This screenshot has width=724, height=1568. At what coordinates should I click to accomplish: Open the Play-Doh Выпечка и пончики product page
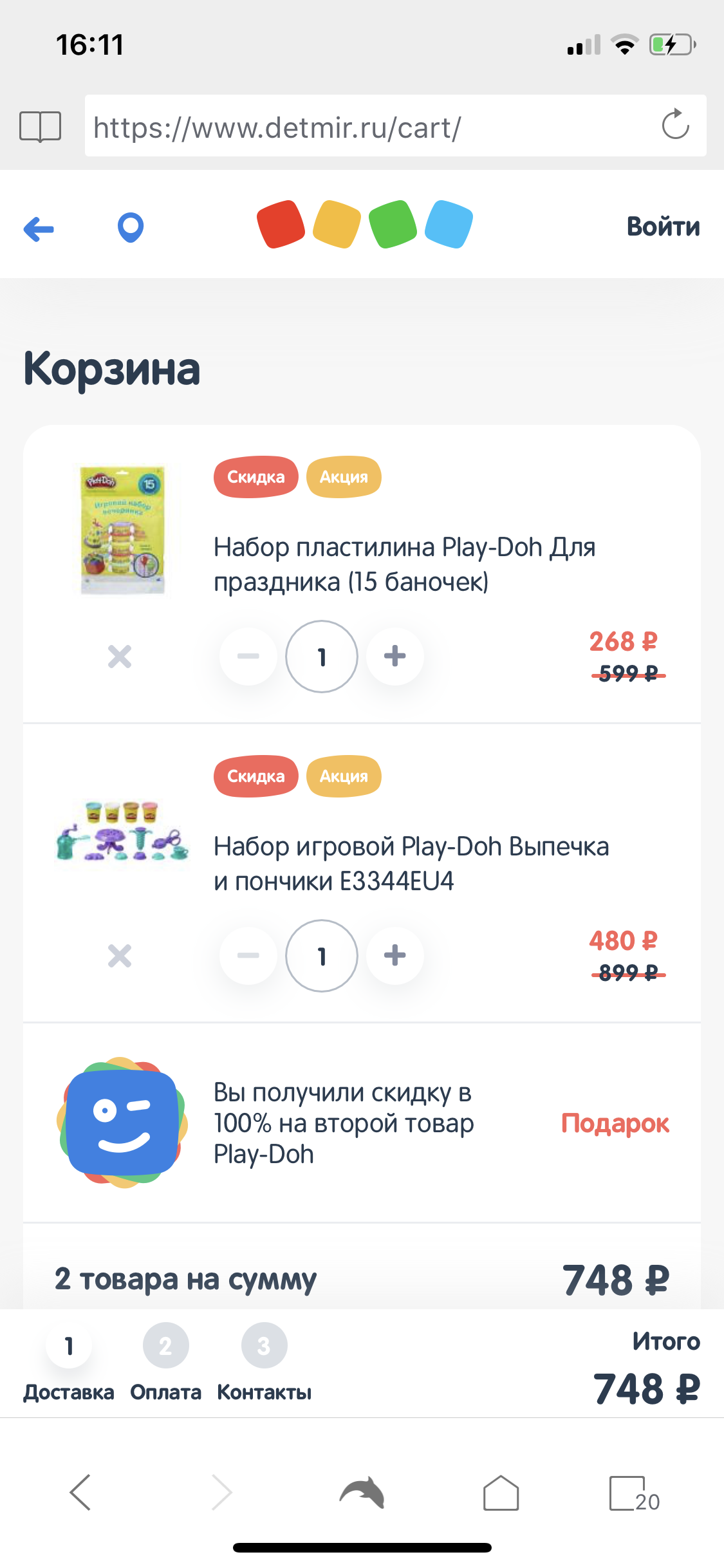pos(411,863)
